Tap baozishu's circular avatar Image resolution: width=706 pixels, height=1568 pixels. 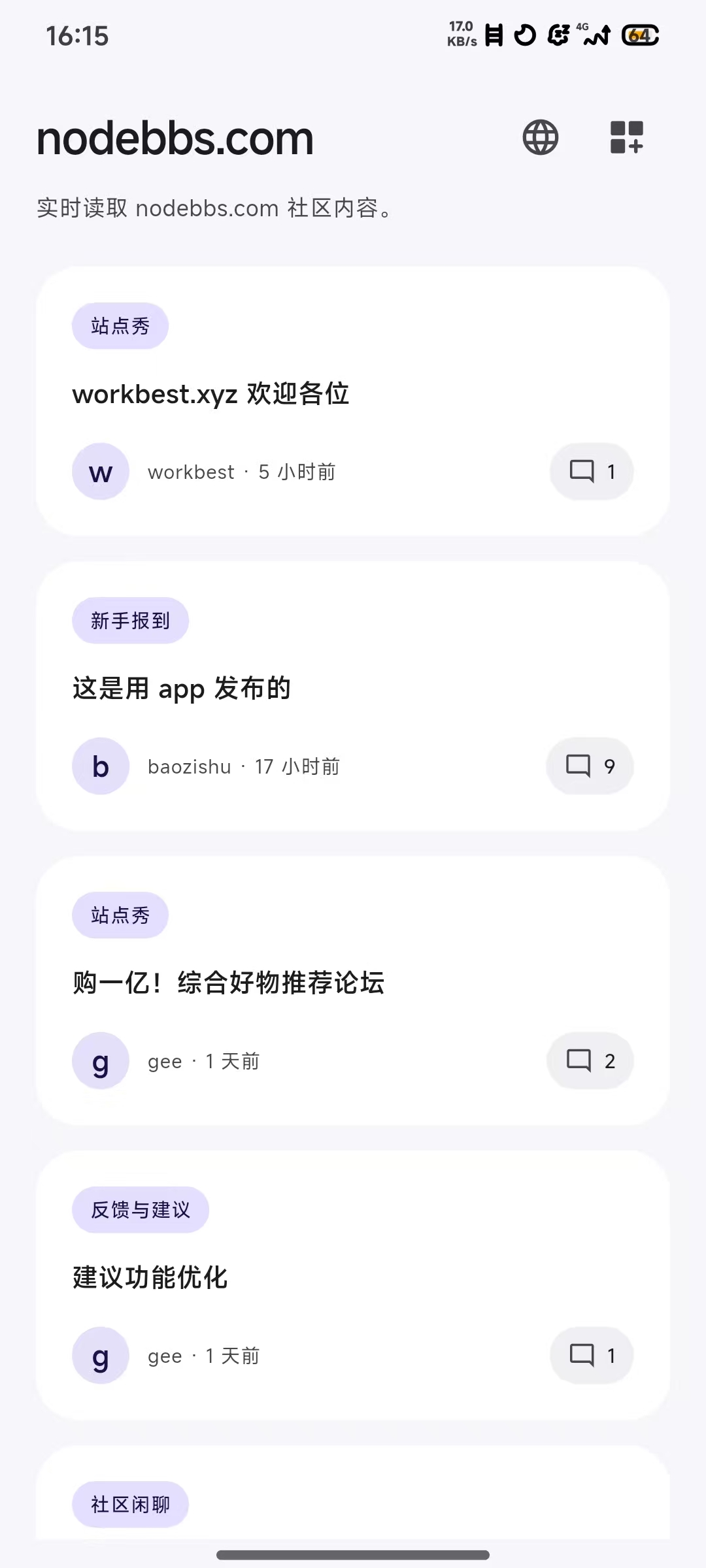click(100, 766)
